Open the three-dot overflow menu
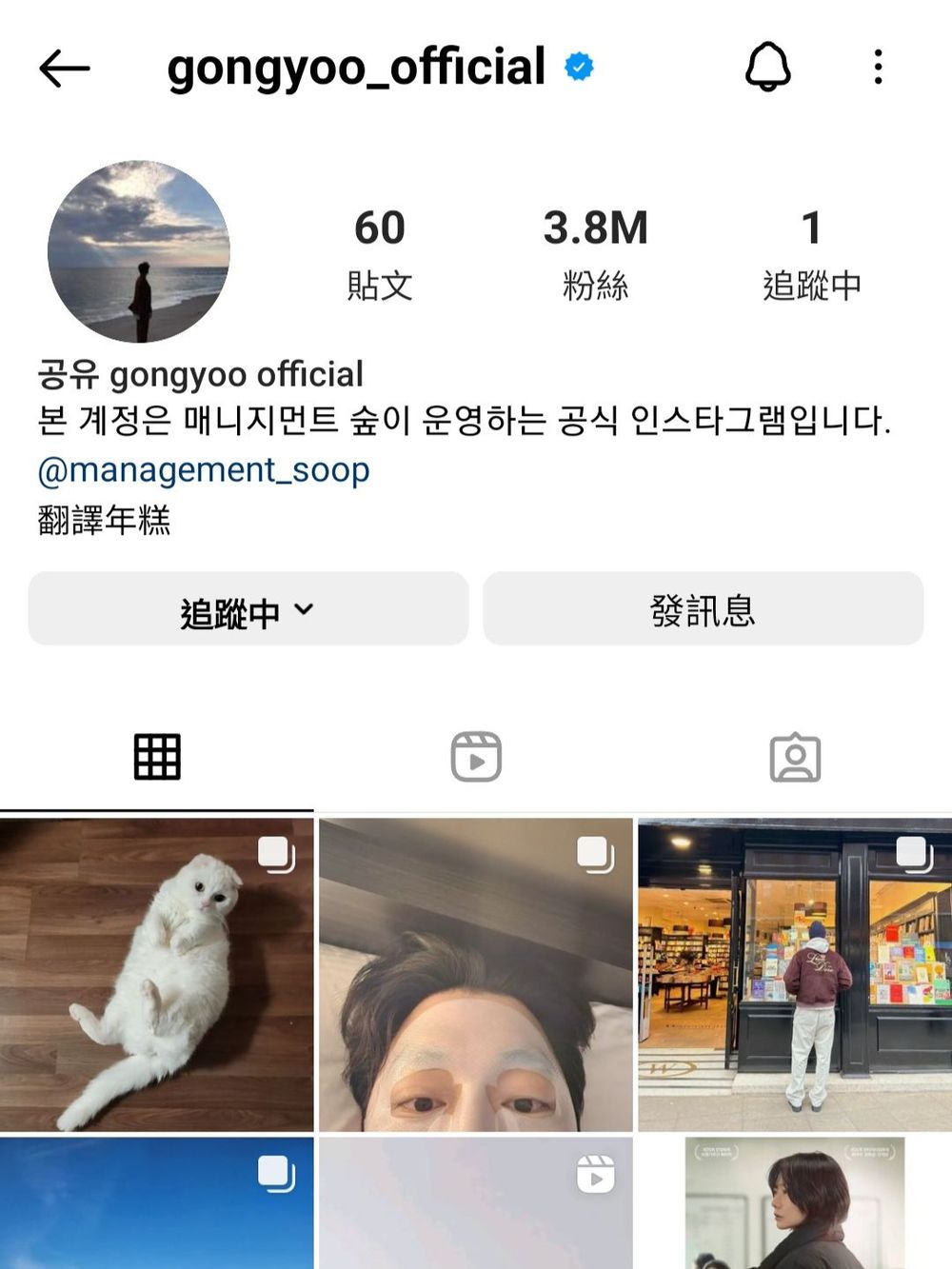This screenshot has width=952, height=1269. [x=878, y=68]
